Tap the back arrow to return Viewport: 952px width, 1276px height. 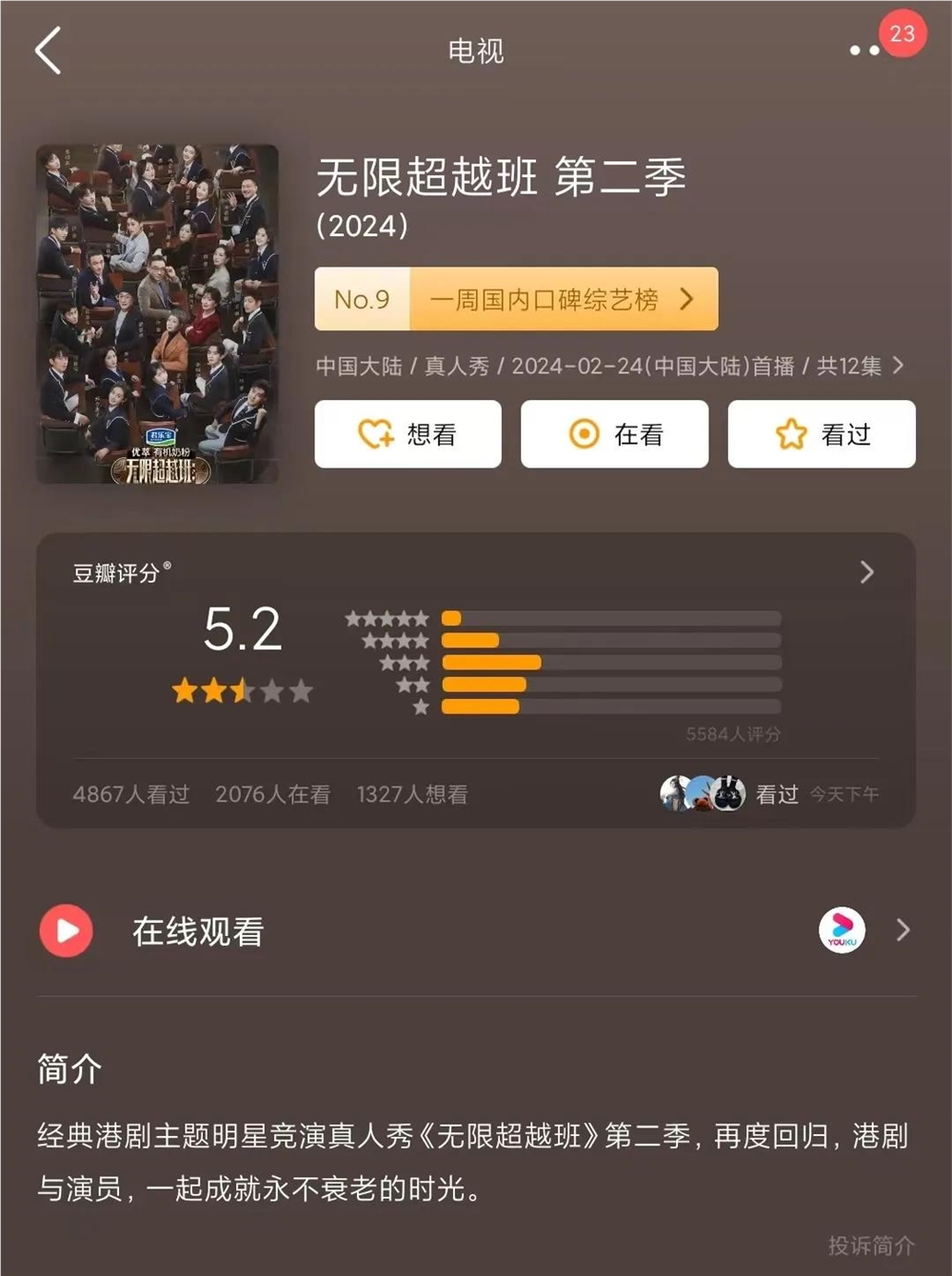(x=48, y=52)
